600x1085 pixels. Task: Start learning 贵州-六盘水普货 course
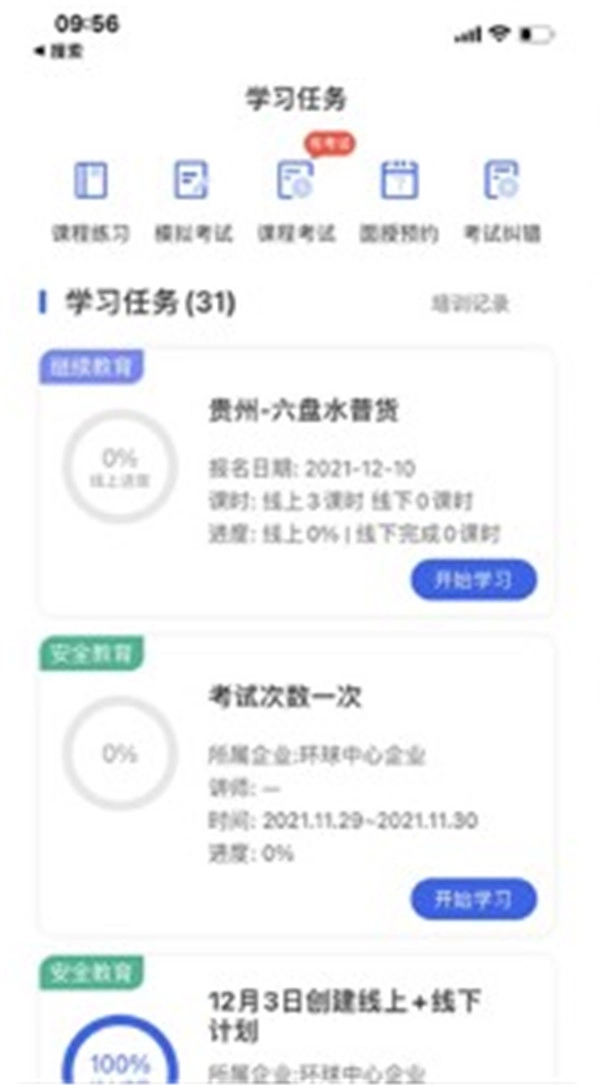click(473, 580)
